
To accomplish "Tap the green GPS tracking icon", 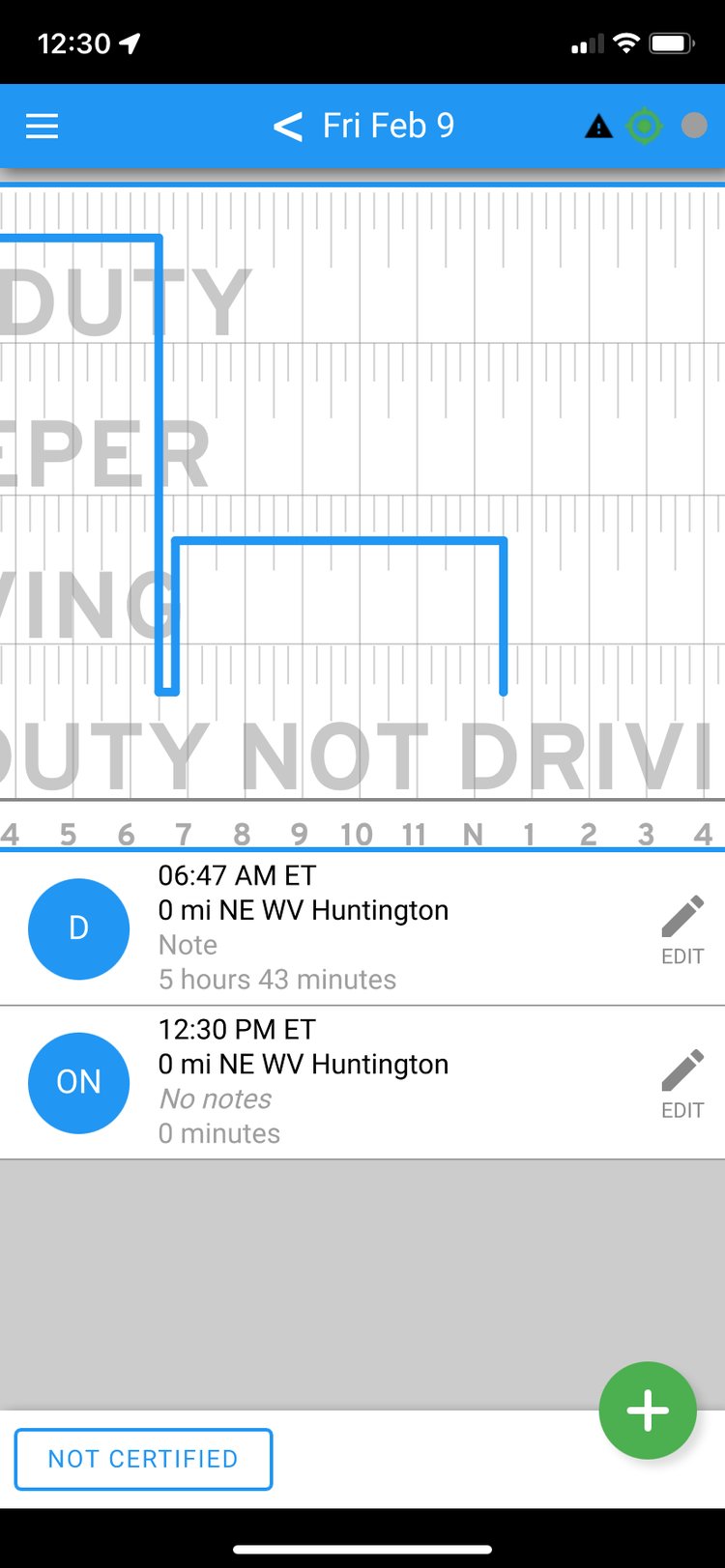I will (x=644, y=127).
